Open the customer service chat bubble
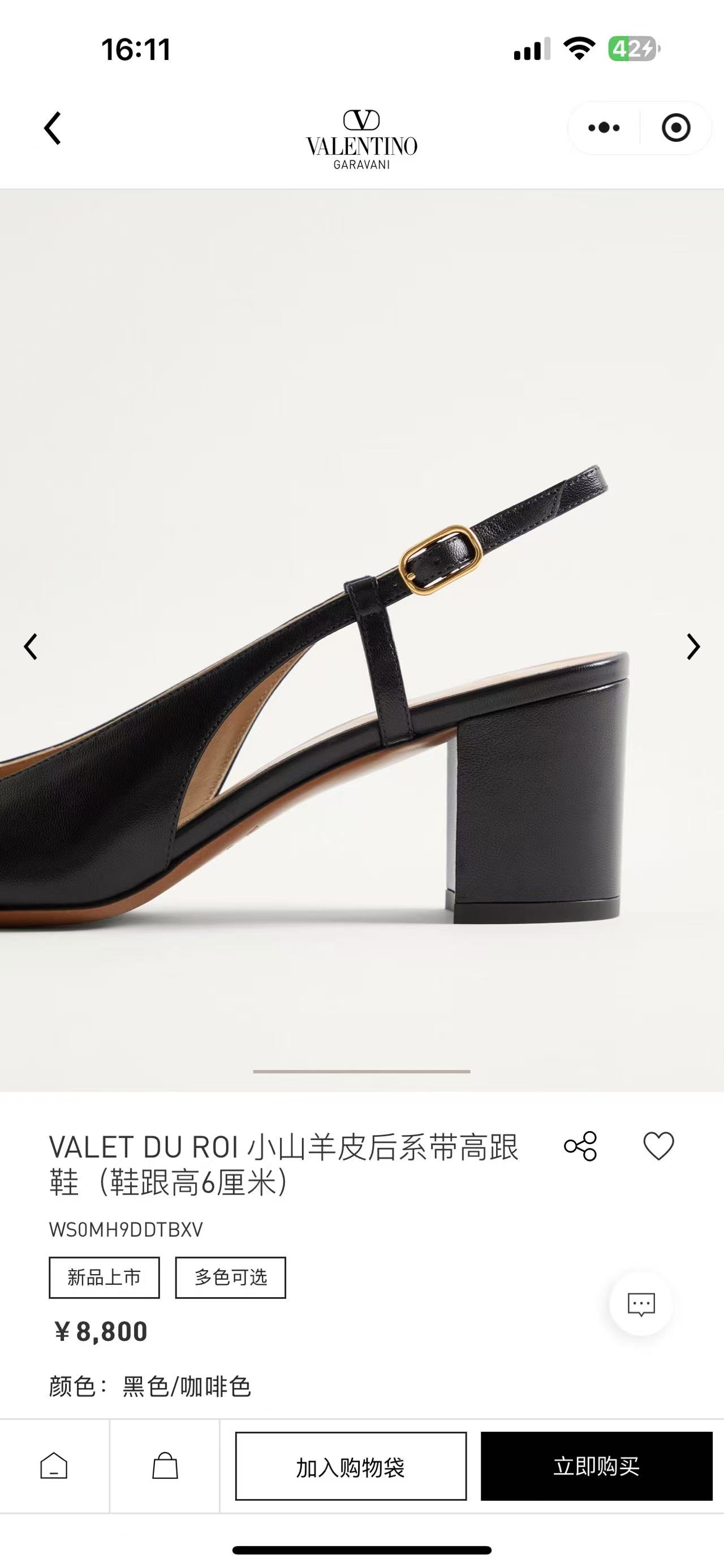724x1568 pixels. coord(641,1304)
